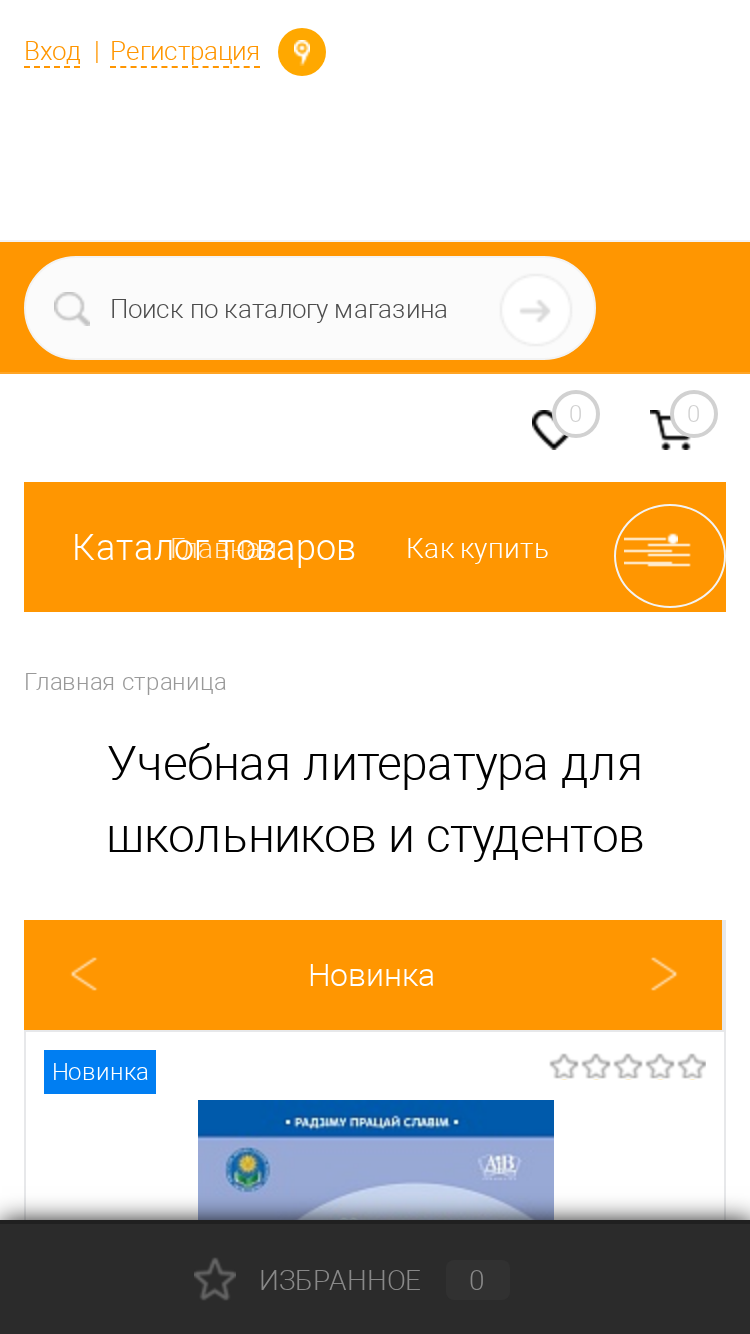Submit search with the arrow button
750x1334 pixels.
tap(536, 310)
